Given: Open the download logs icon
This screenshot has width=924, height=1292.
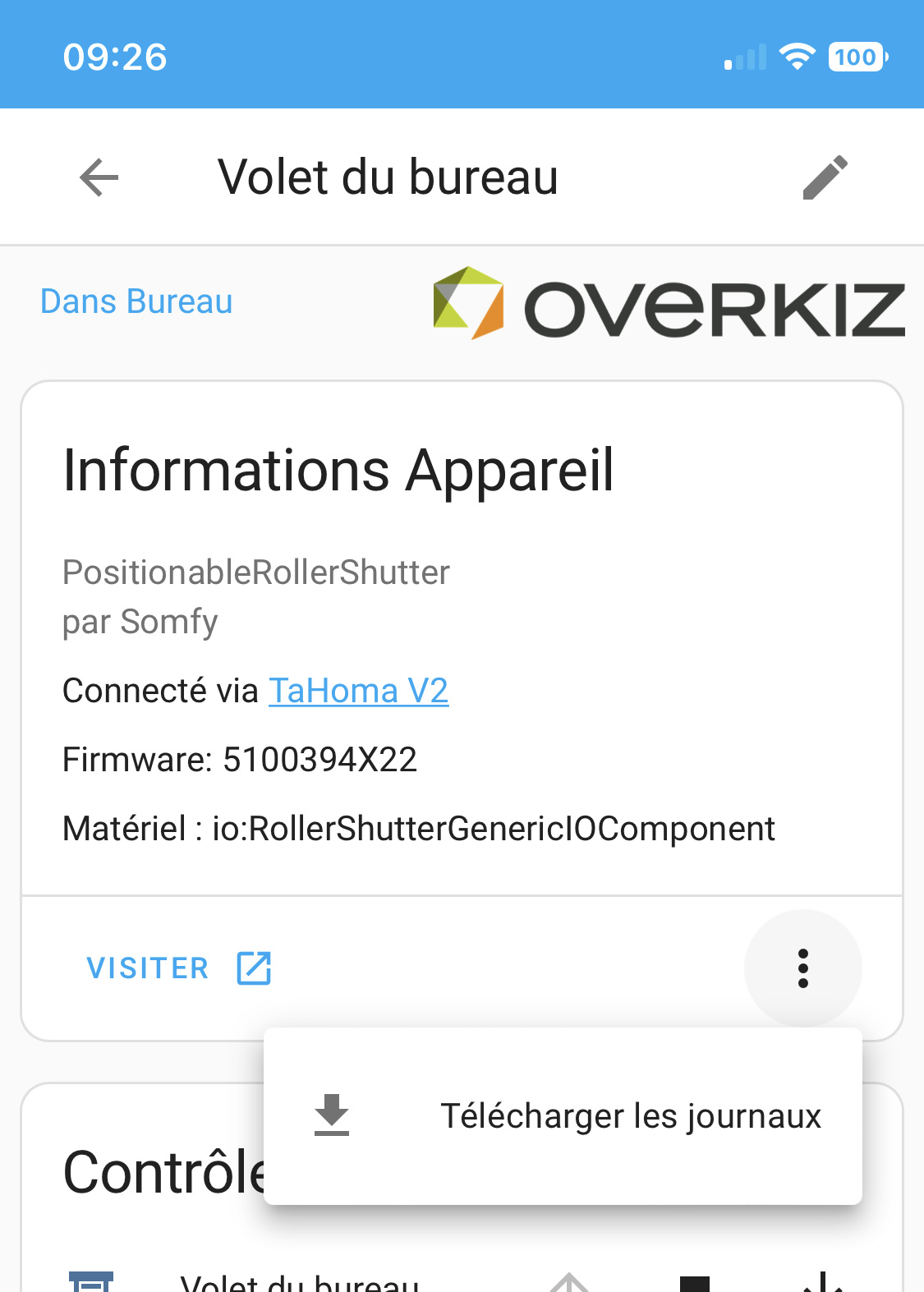Looking at the screenshot, I should 331,1115.
